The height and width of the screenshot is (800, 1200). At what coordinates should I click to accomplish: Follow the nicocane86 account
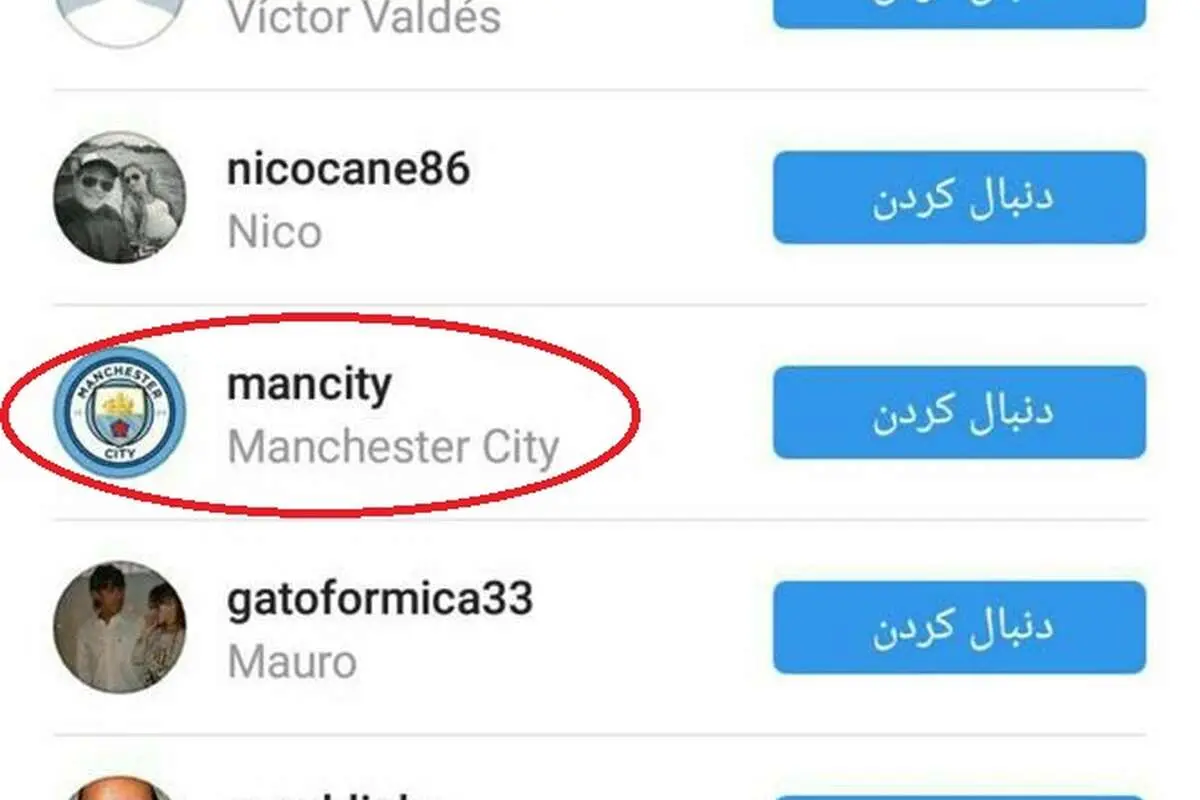959,197
